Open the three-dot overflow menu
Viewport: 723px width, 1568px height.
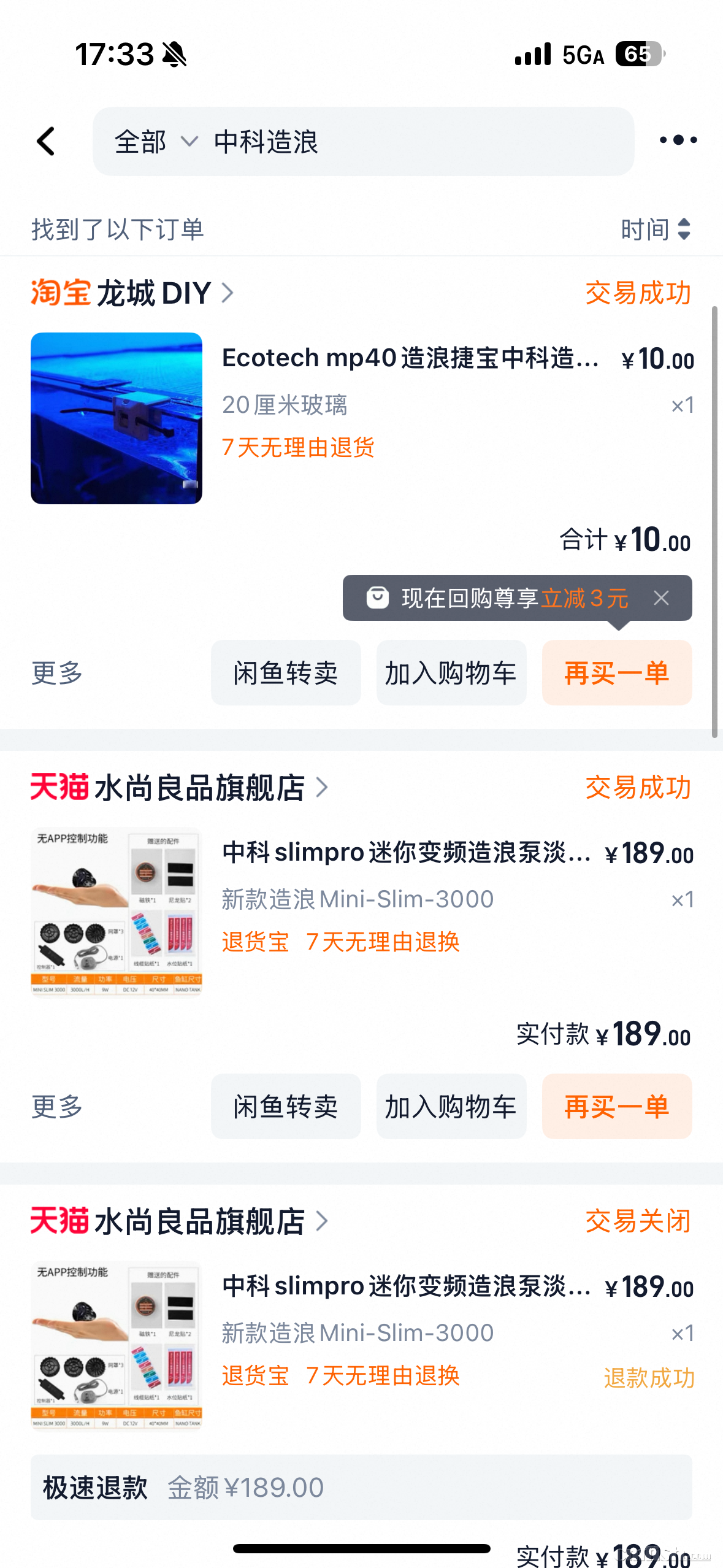point(678,140)
